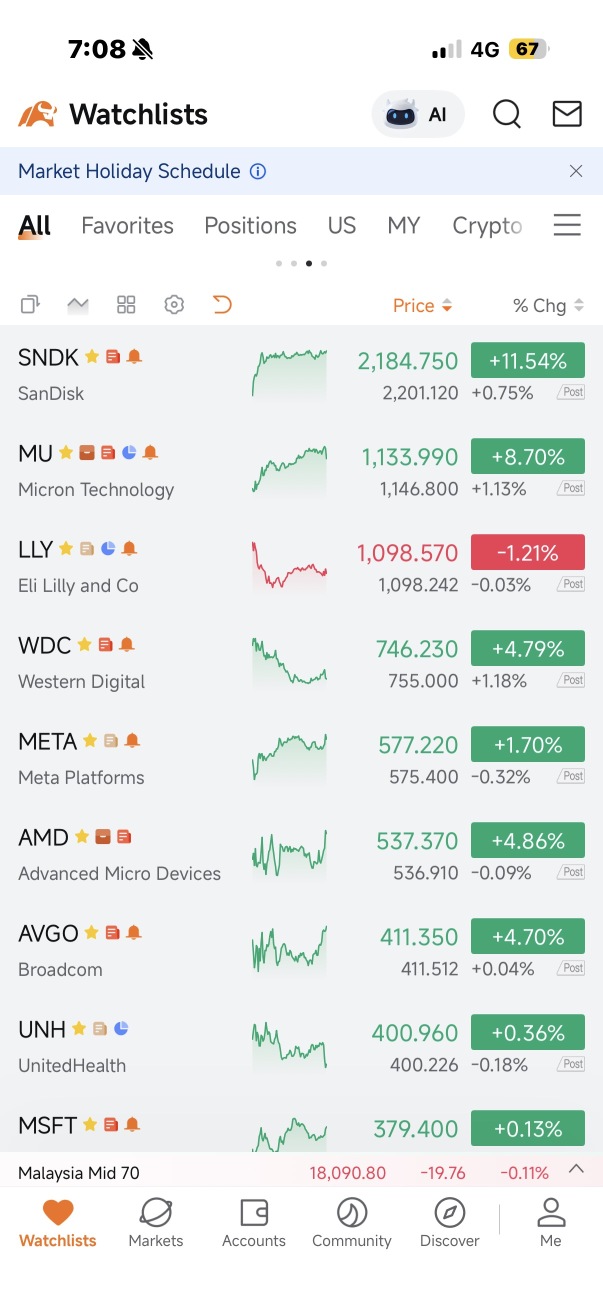
Task: Open the messages envelope icon
Action: pyautogui.click(x=567, y=114)
